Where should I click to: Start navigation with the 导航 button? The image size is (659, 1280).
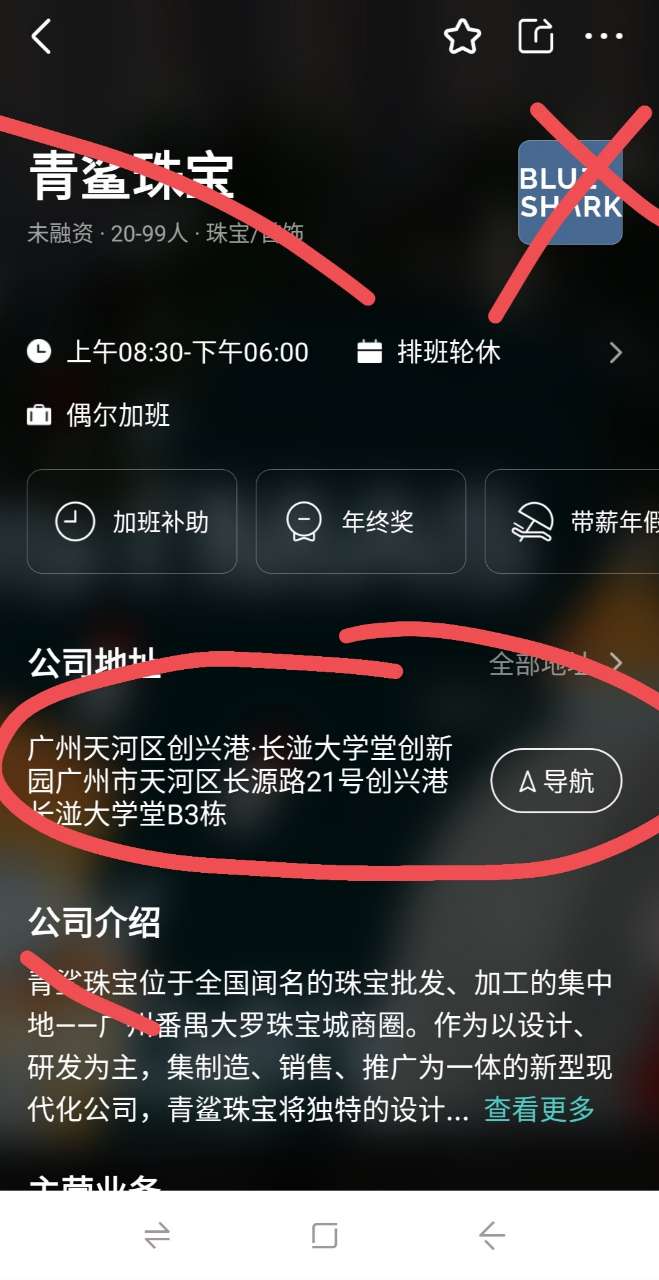[556, 781]
